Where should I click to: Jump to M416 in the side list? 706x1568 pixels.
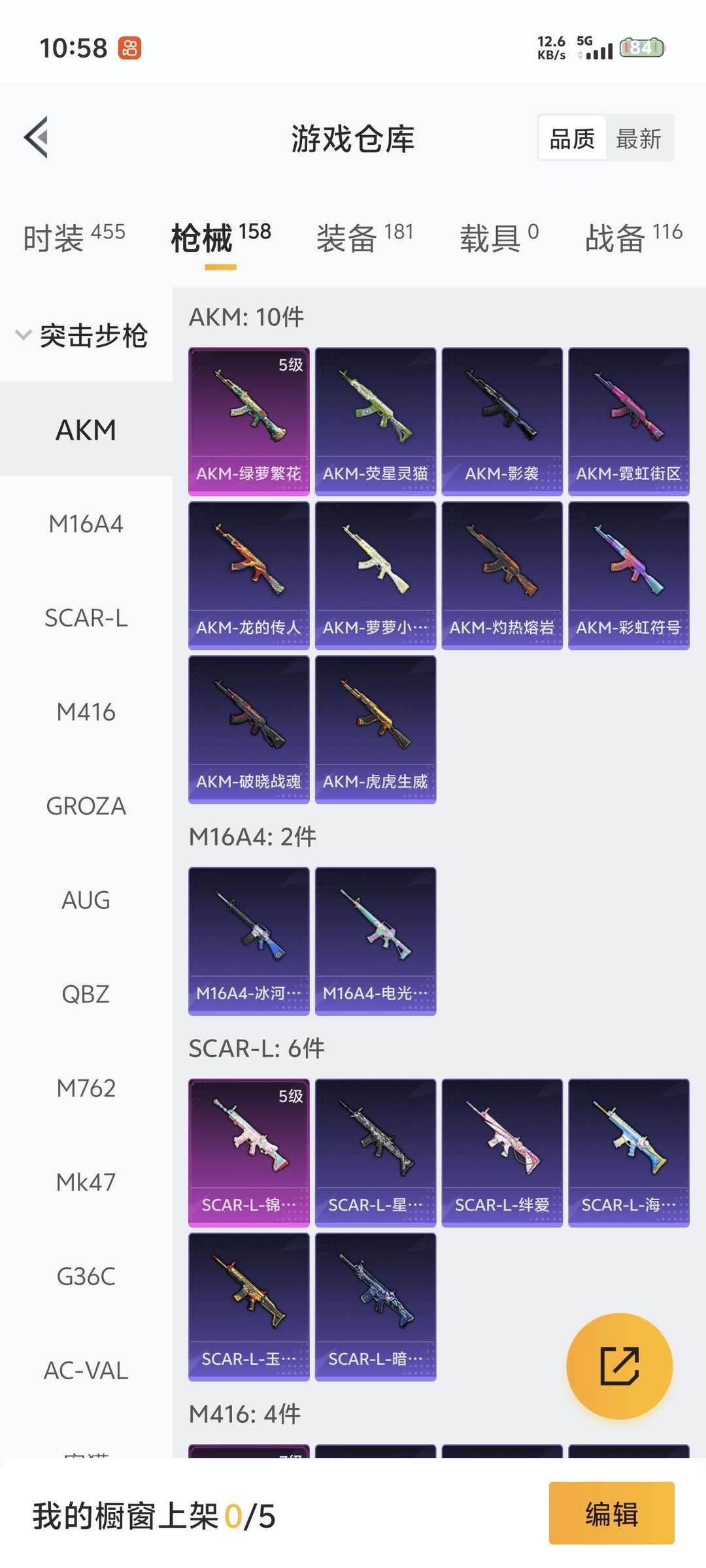[86, 712]
